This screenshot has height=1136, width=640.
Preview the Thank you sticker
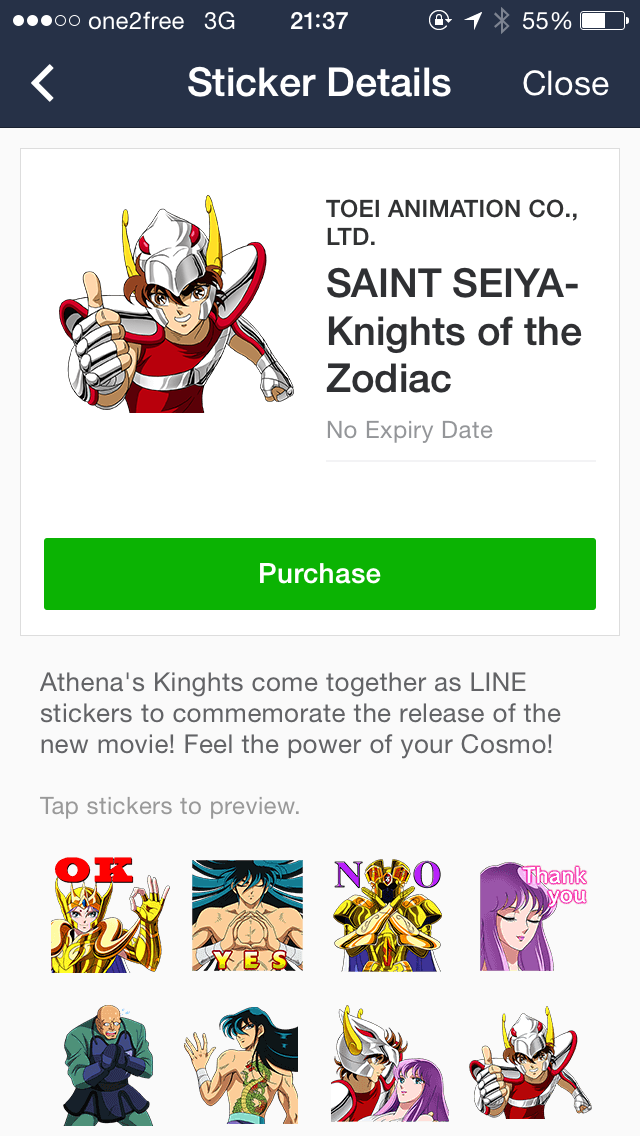point(531,916)
